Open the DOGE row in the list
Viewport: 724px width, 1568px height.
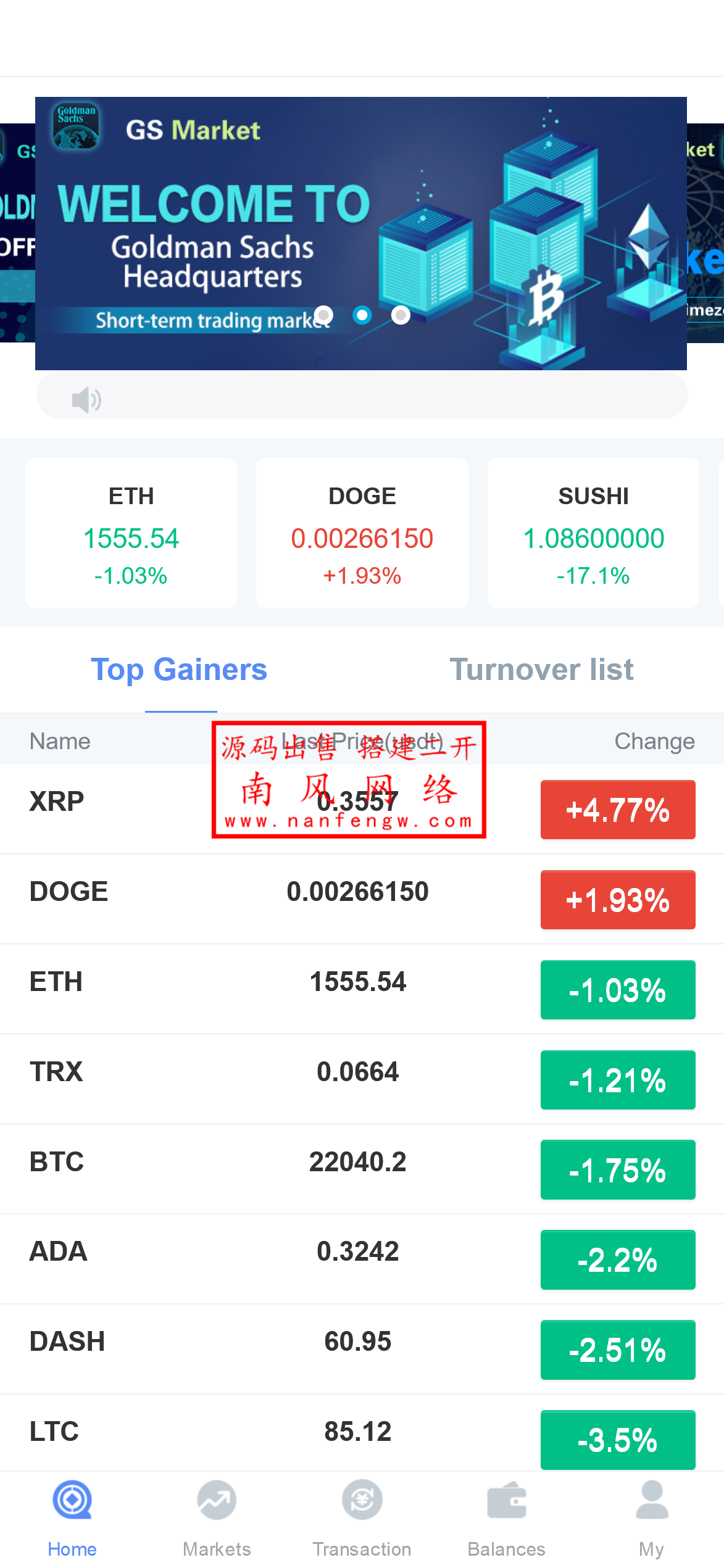click(362, 898)
